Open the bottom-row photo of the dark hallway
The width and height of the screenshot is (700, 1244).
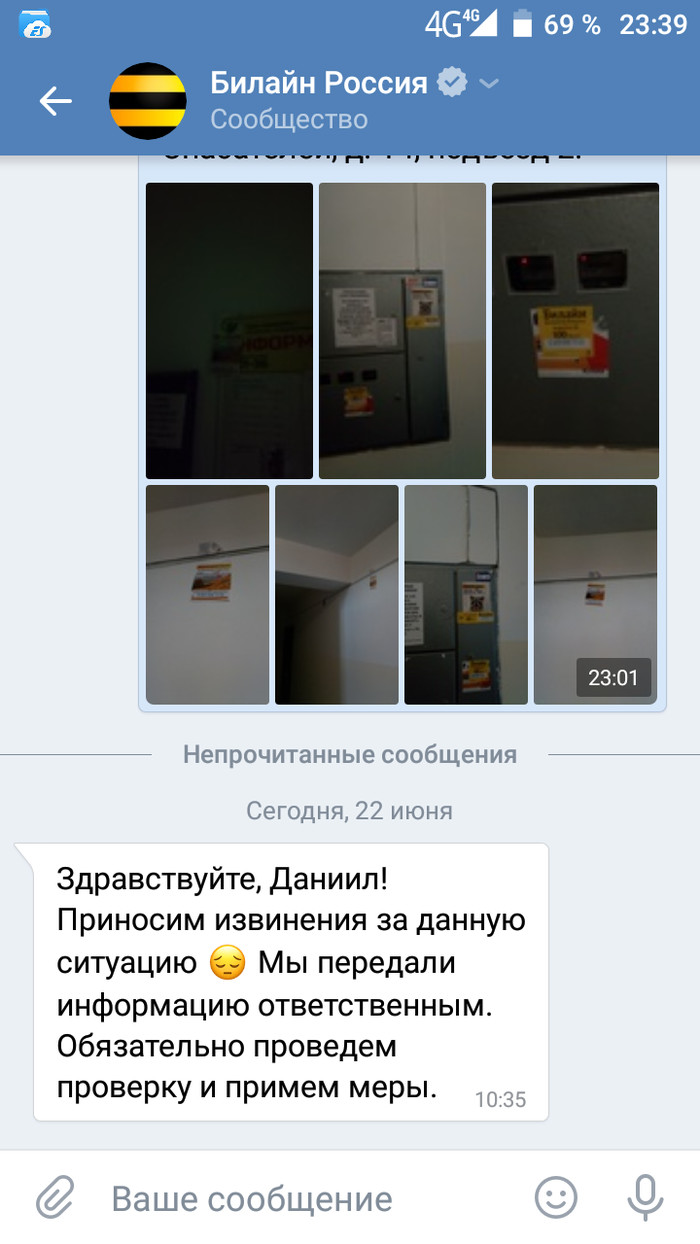pyautogui.click(x=337, y=594)
